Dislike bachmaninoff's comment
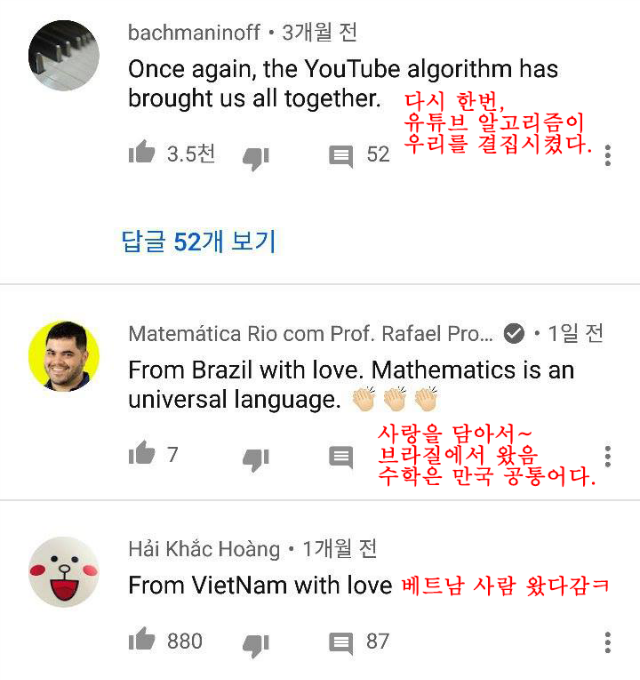 [256, 156]
